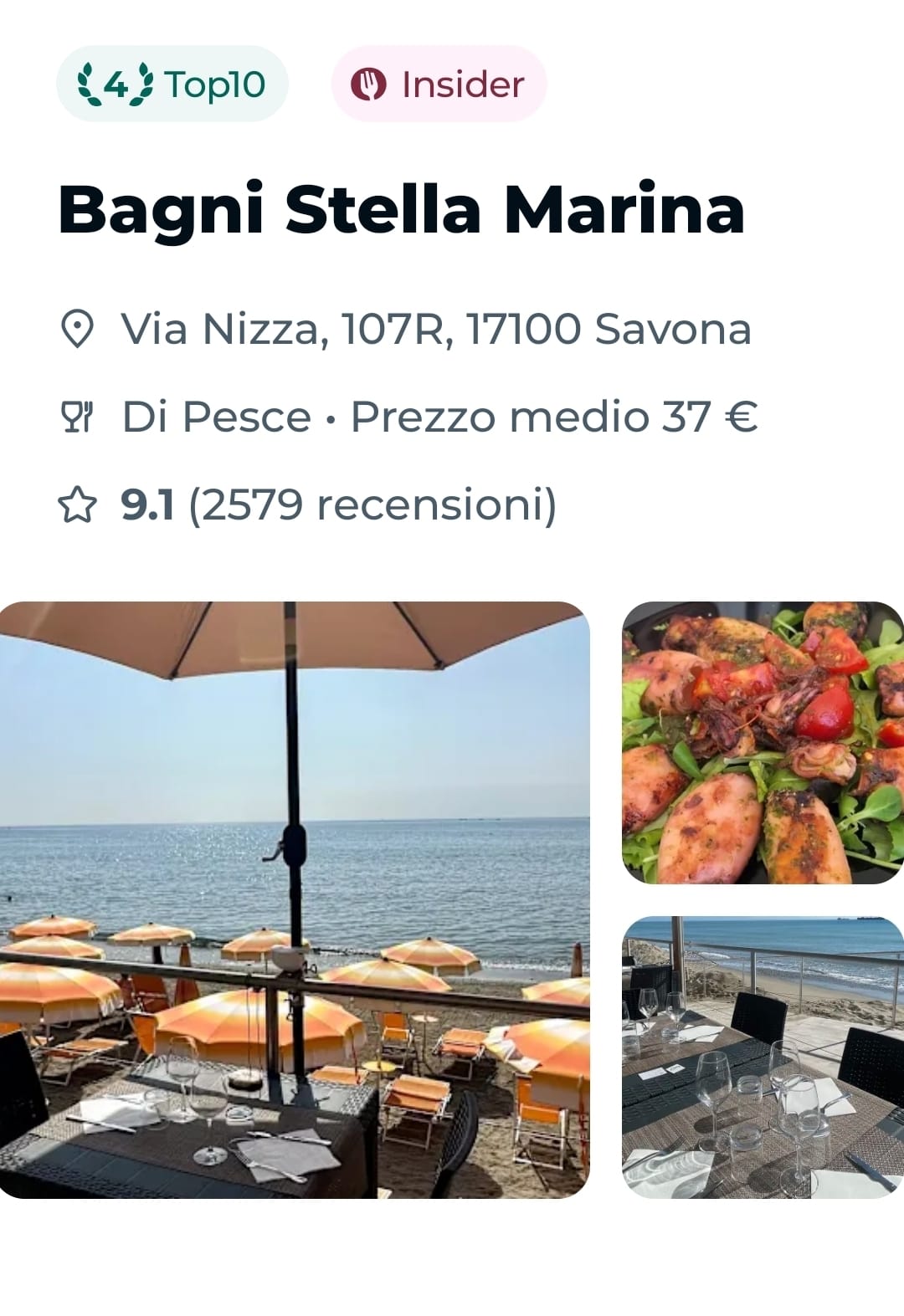Tap the Top10 badge
The height and width of the screenshot is (1316, 904).
click(172, 84)
